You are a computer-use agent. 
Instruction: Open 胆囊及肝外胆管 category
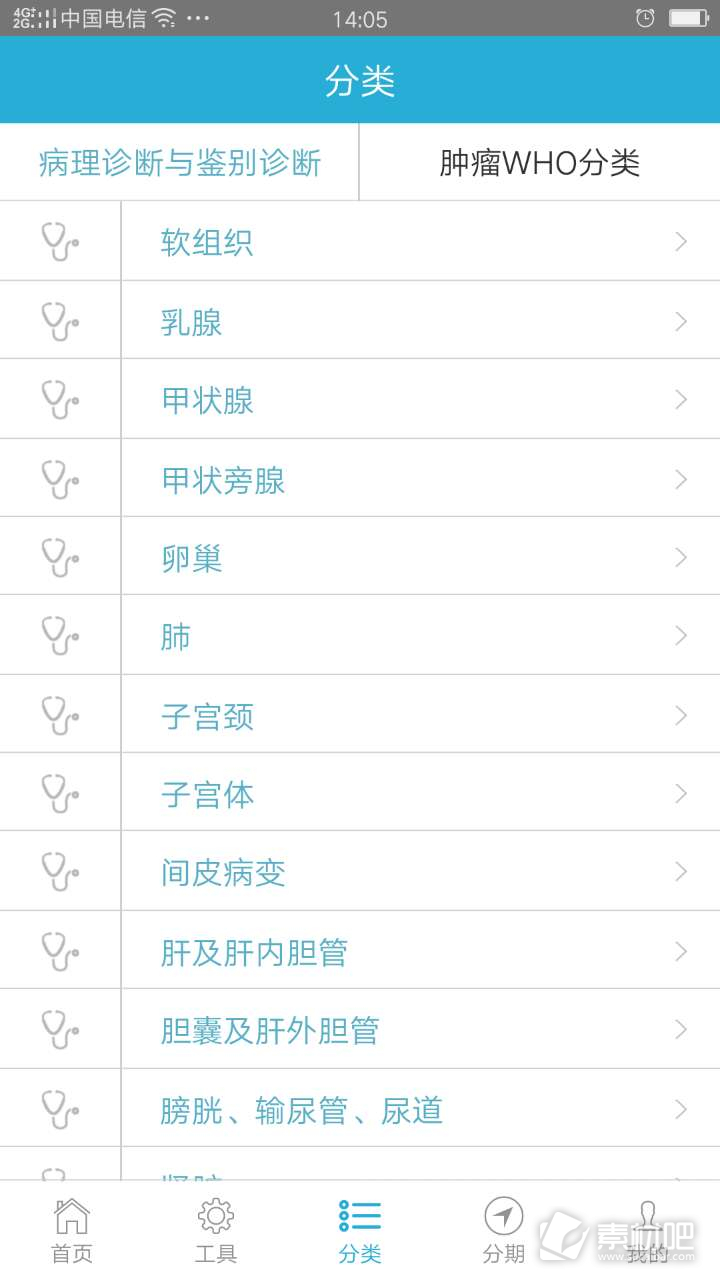360,1029
